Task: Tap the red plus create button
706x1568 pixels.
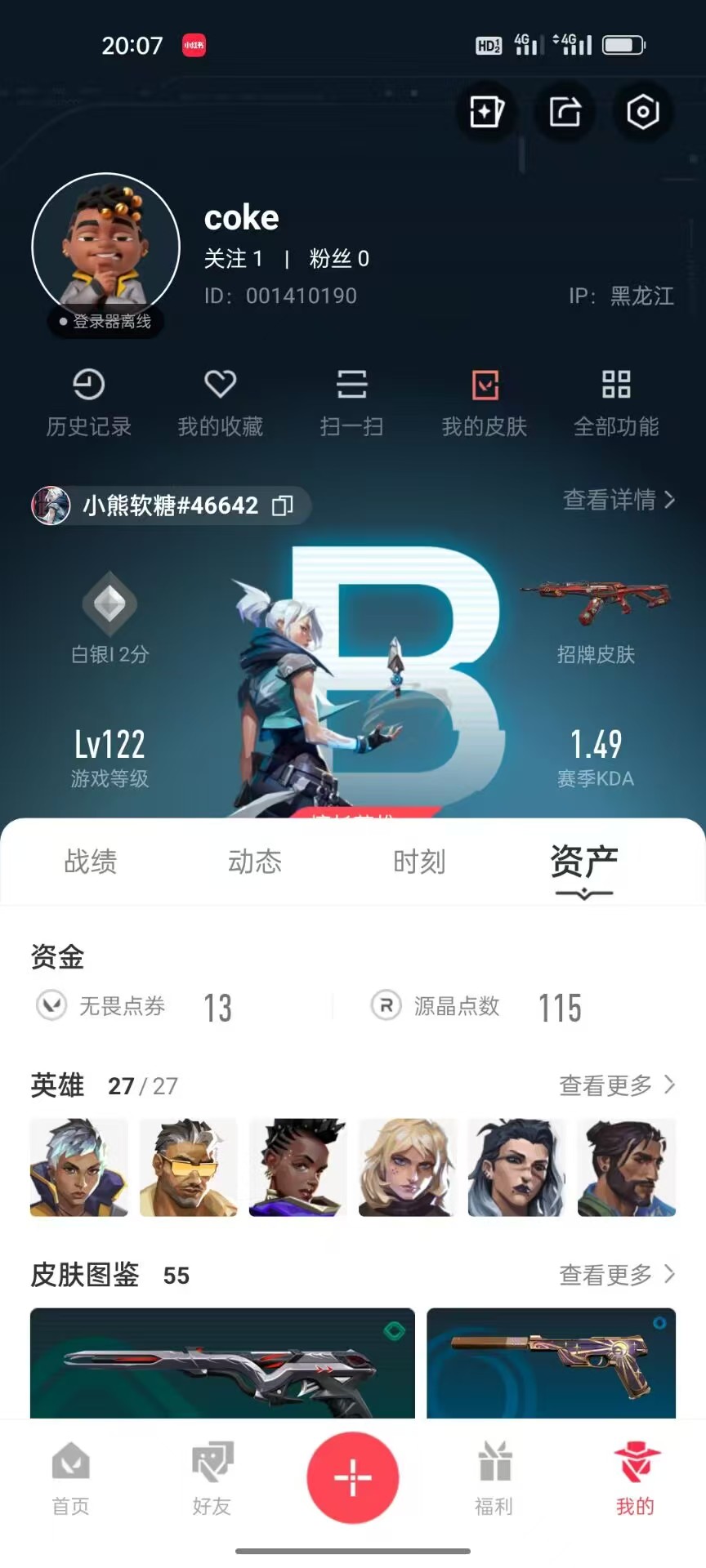Action: (x=353, y=1478)
